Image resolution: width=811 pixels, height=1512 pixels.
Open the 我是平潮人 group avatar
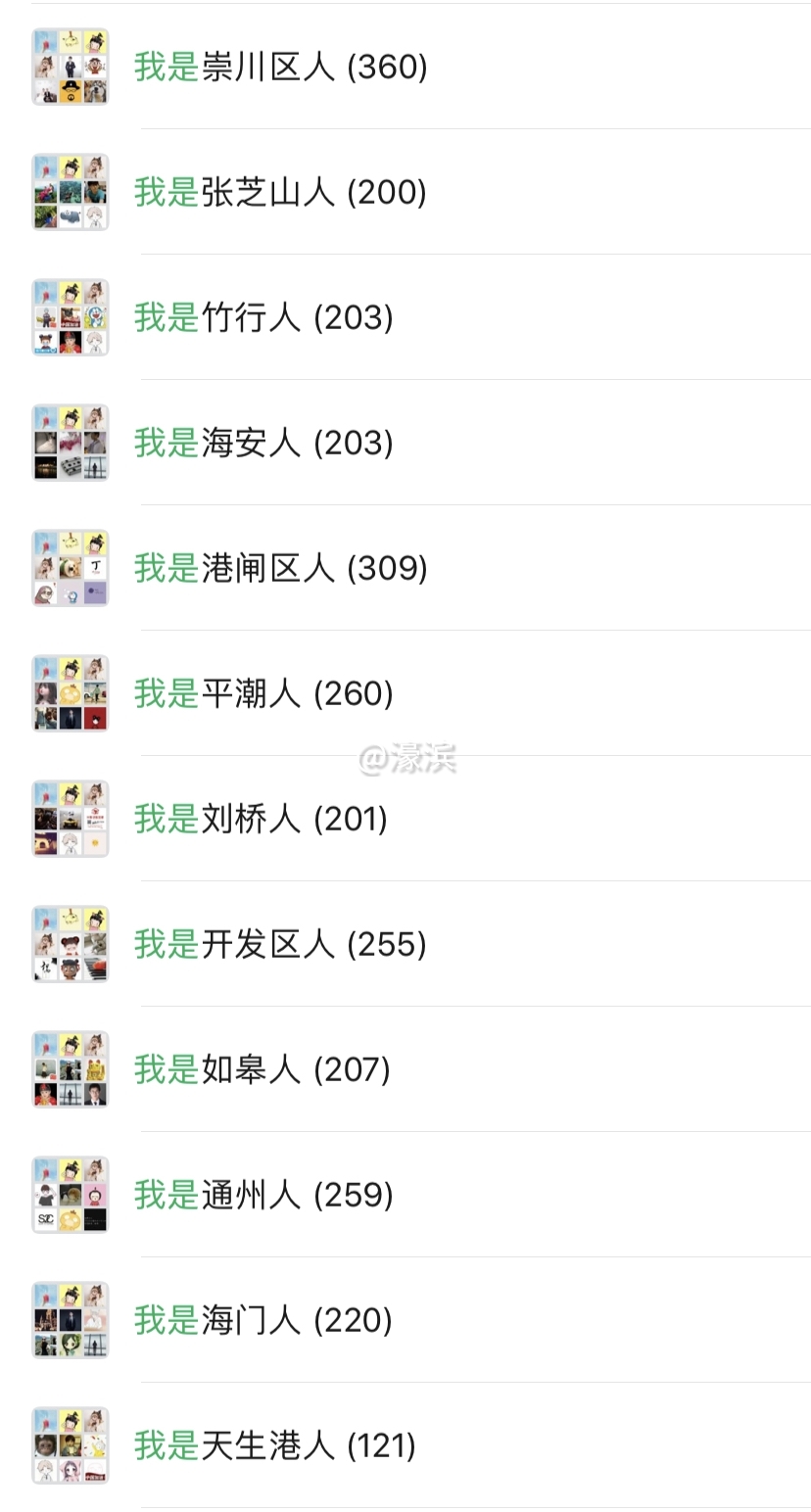(x=70, y=694)
